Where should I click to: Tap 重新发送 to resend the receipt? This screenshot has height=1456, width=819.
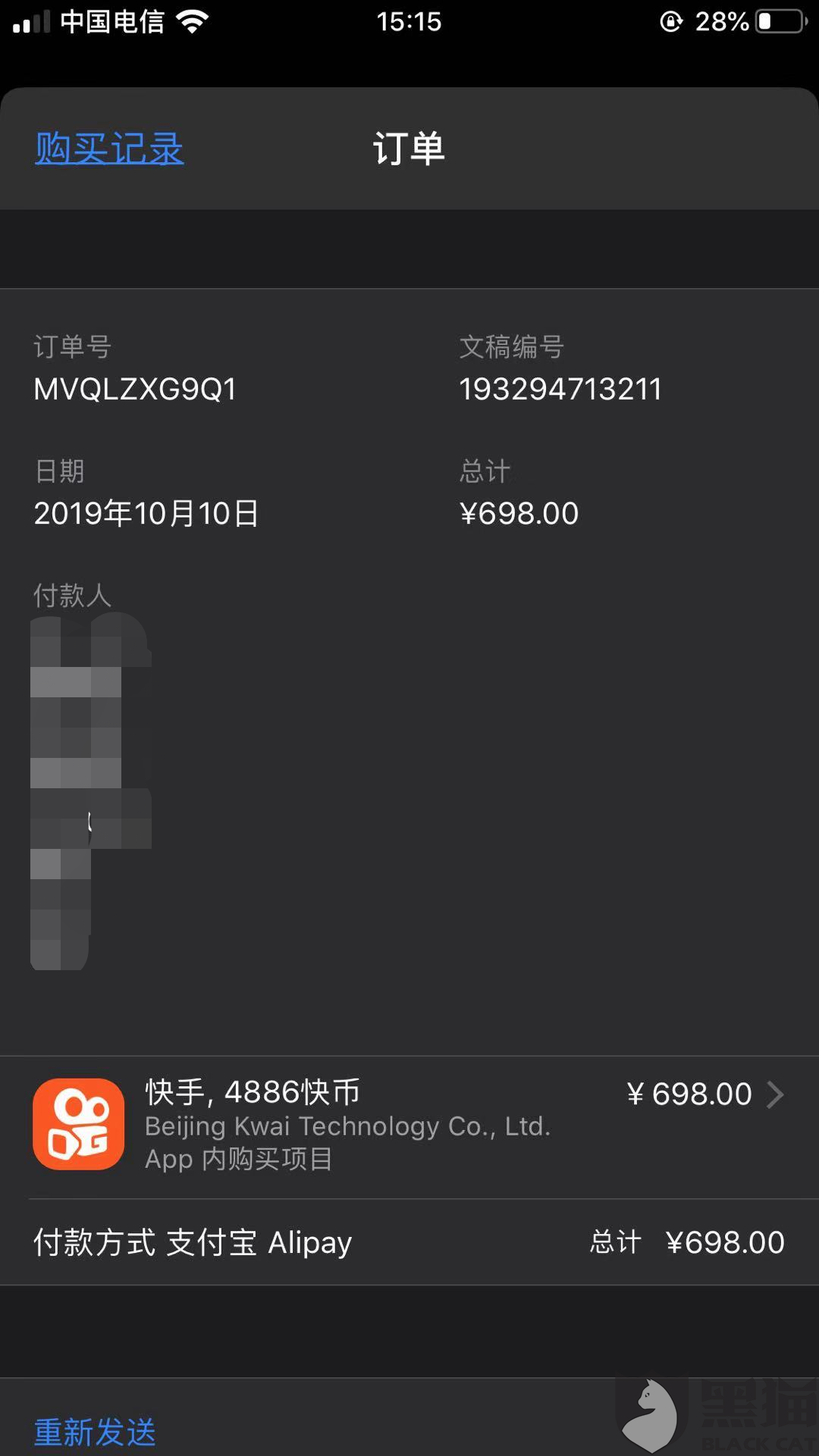[95, 1432]
